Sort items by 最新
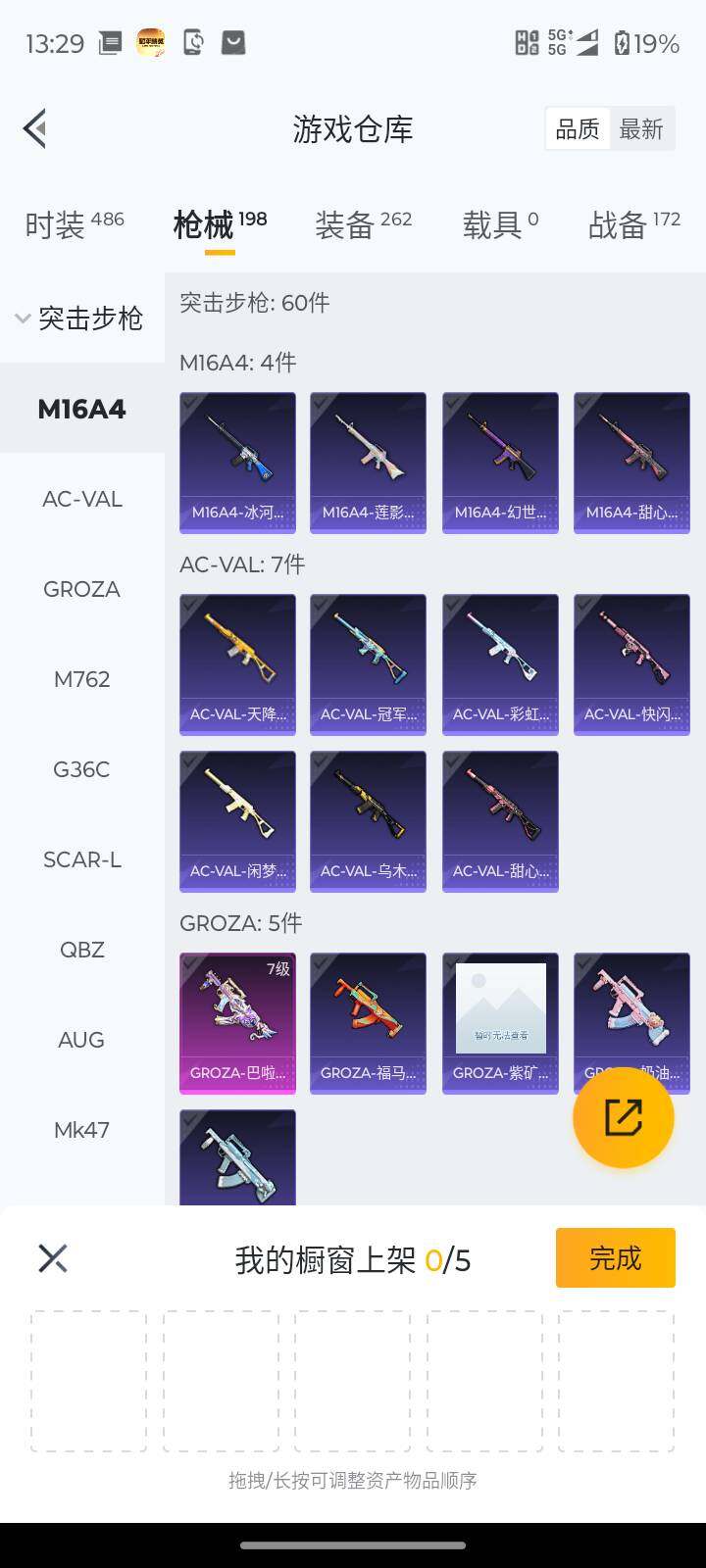 click(641, 129)
